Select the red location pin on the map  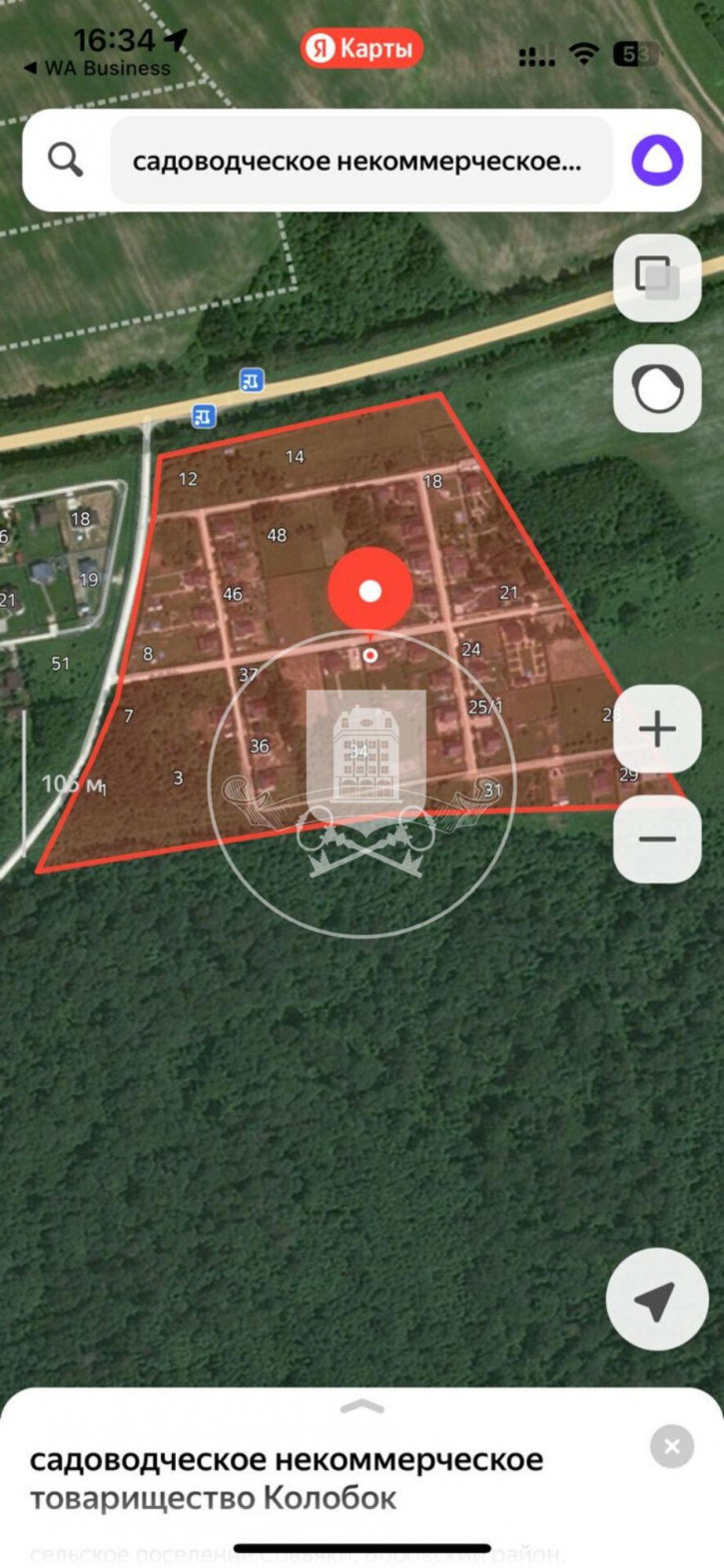(369, 592)
